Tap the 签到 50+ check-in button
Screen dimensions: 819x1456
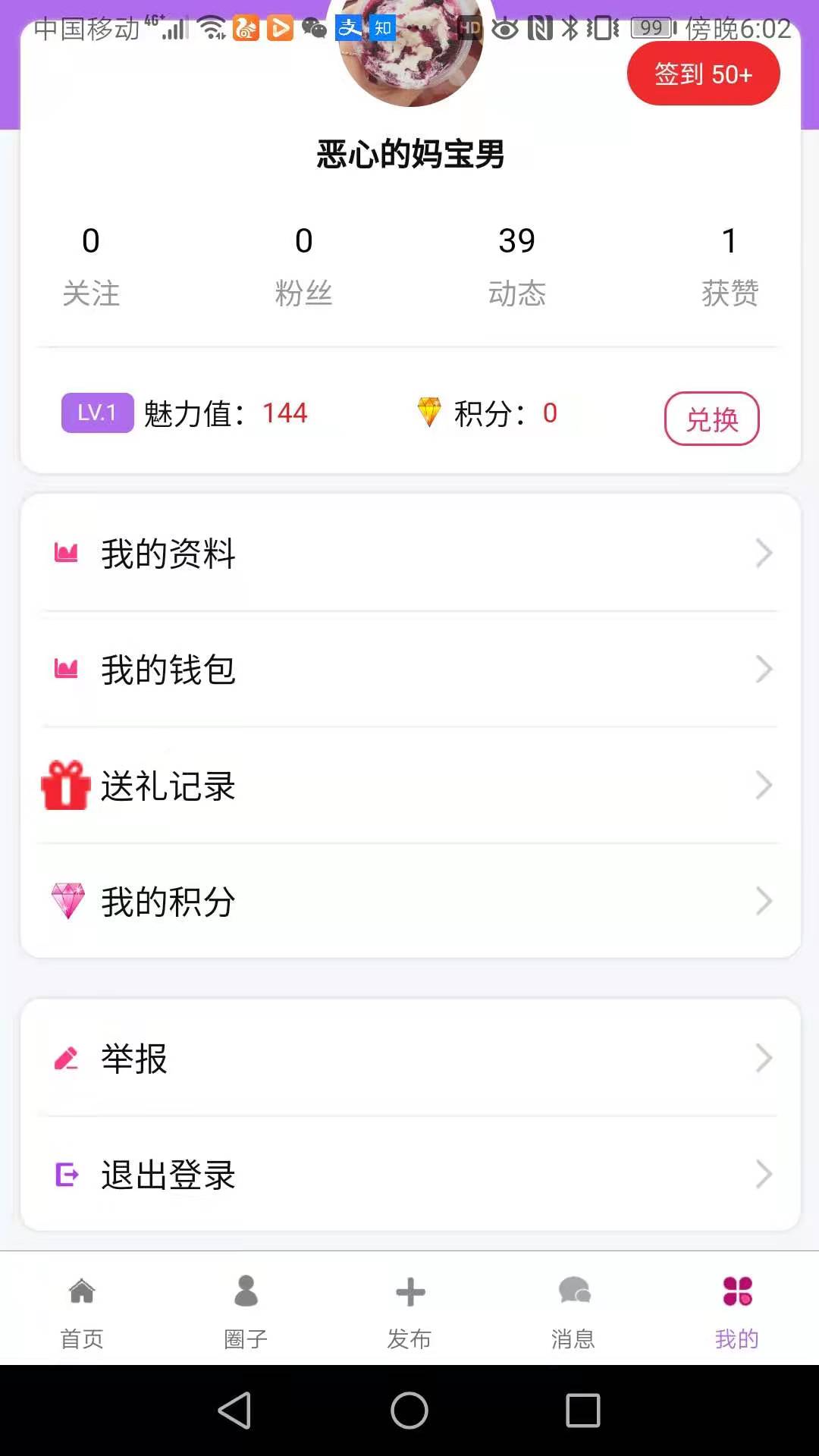pos(703,74)
